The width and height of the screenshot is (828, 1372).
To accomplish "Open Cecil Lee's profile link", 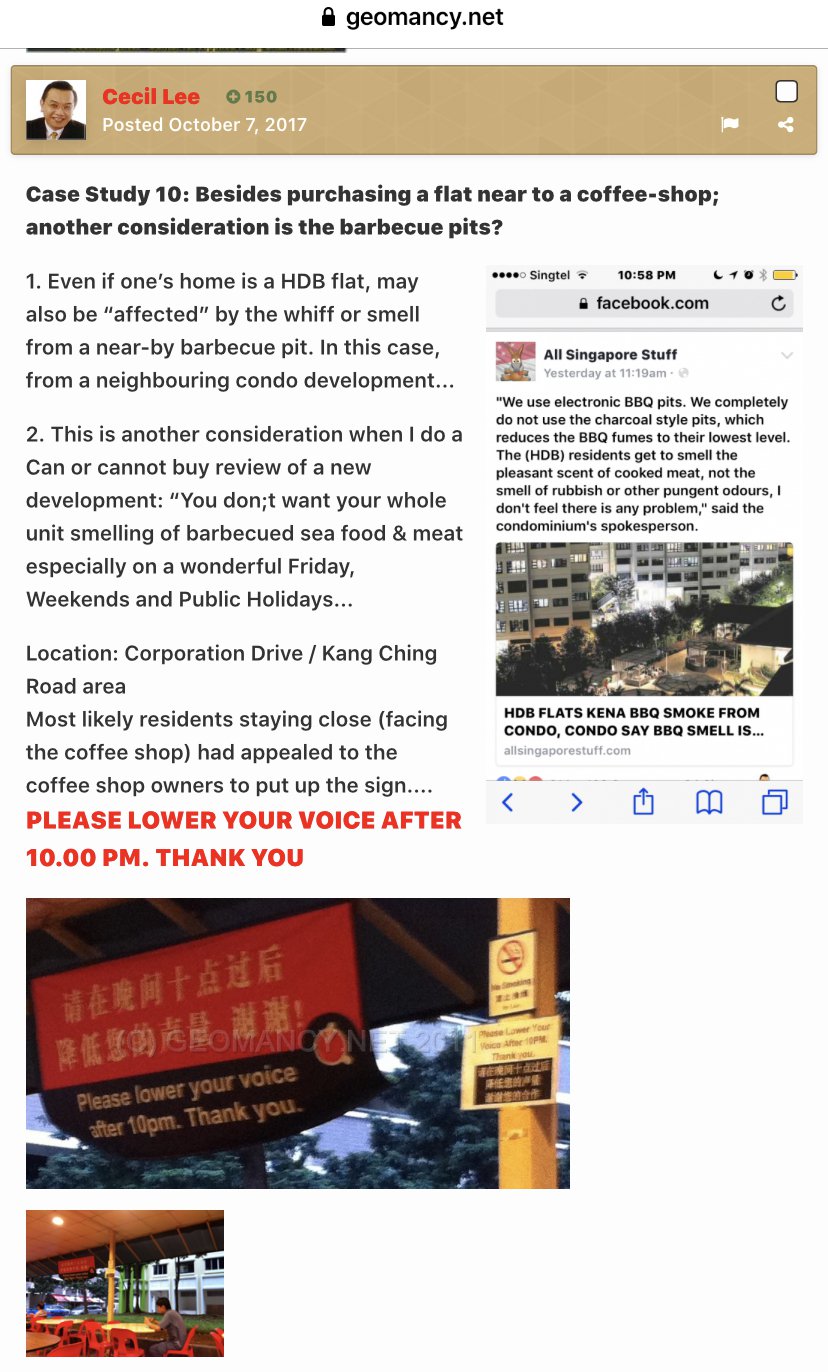I will pyautogui.click(x=151, y=97).
